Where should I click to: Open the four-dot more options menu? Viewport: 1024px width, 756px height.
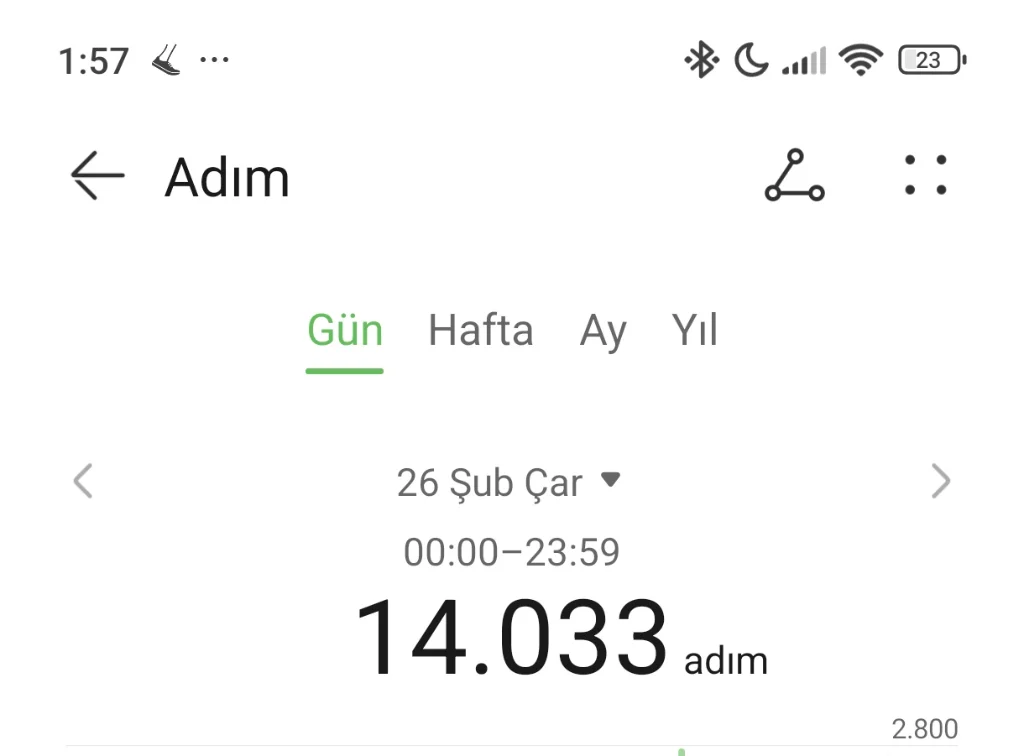(x=925, y=175)
